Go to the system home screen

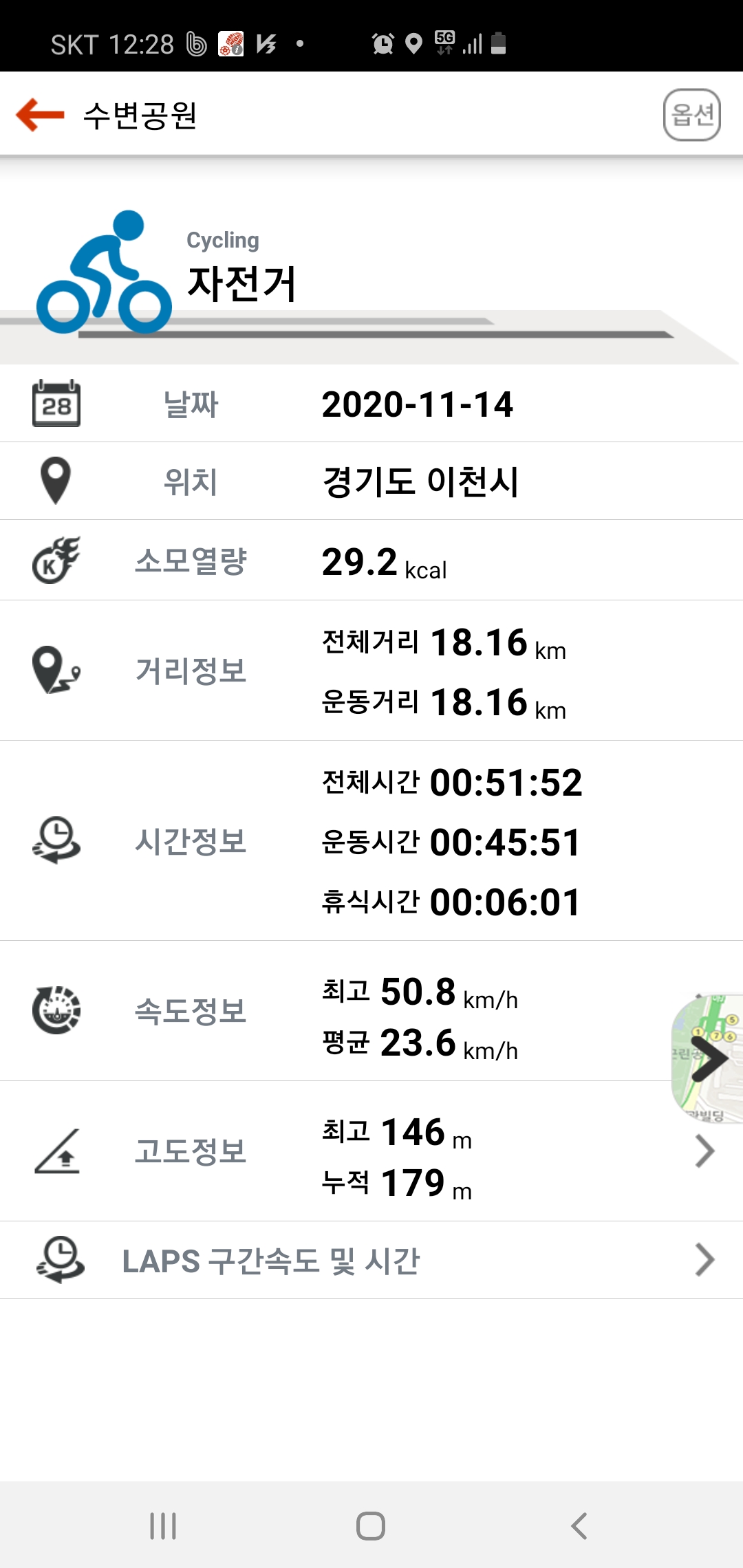(371, 1526)
